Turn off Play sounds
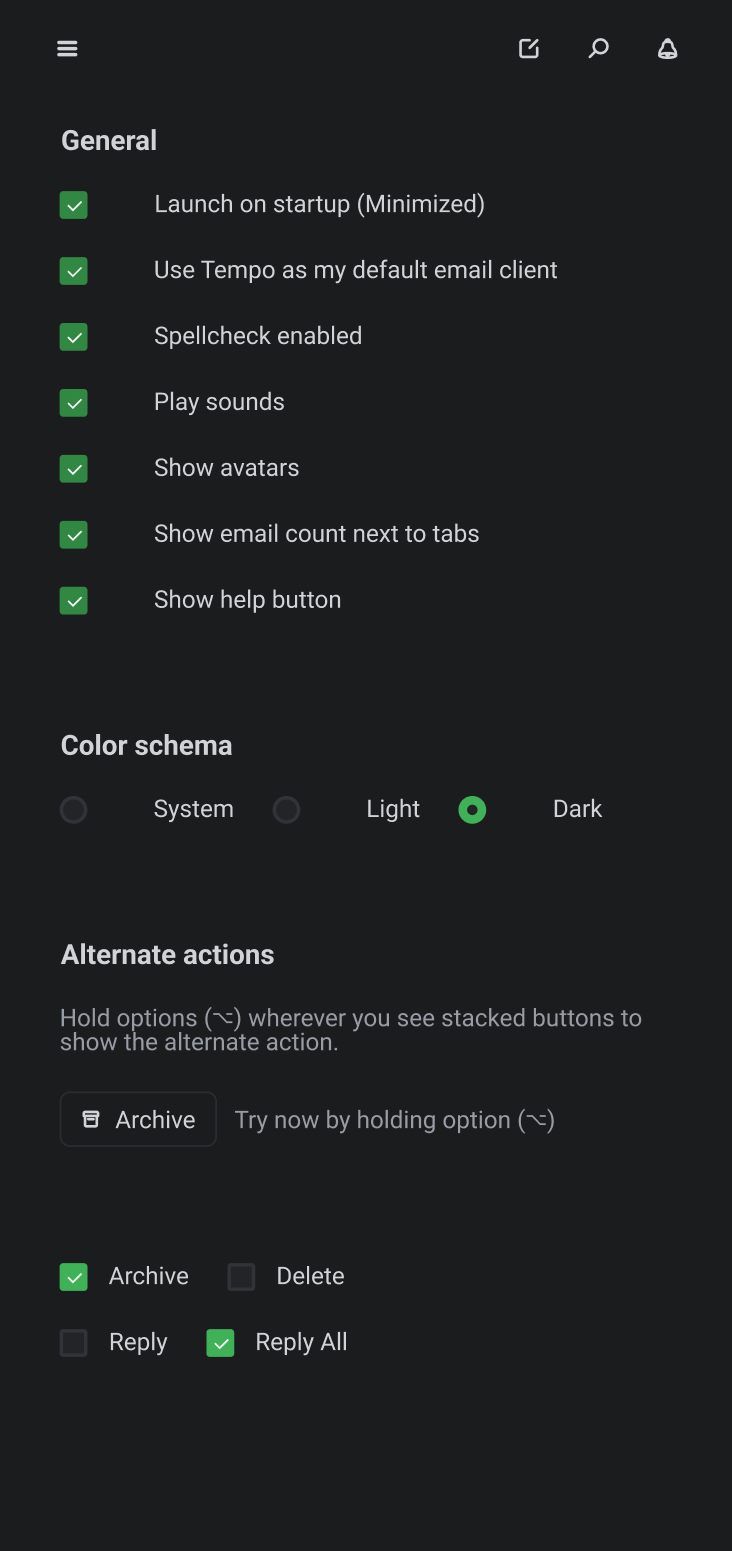 pos(74,403)
